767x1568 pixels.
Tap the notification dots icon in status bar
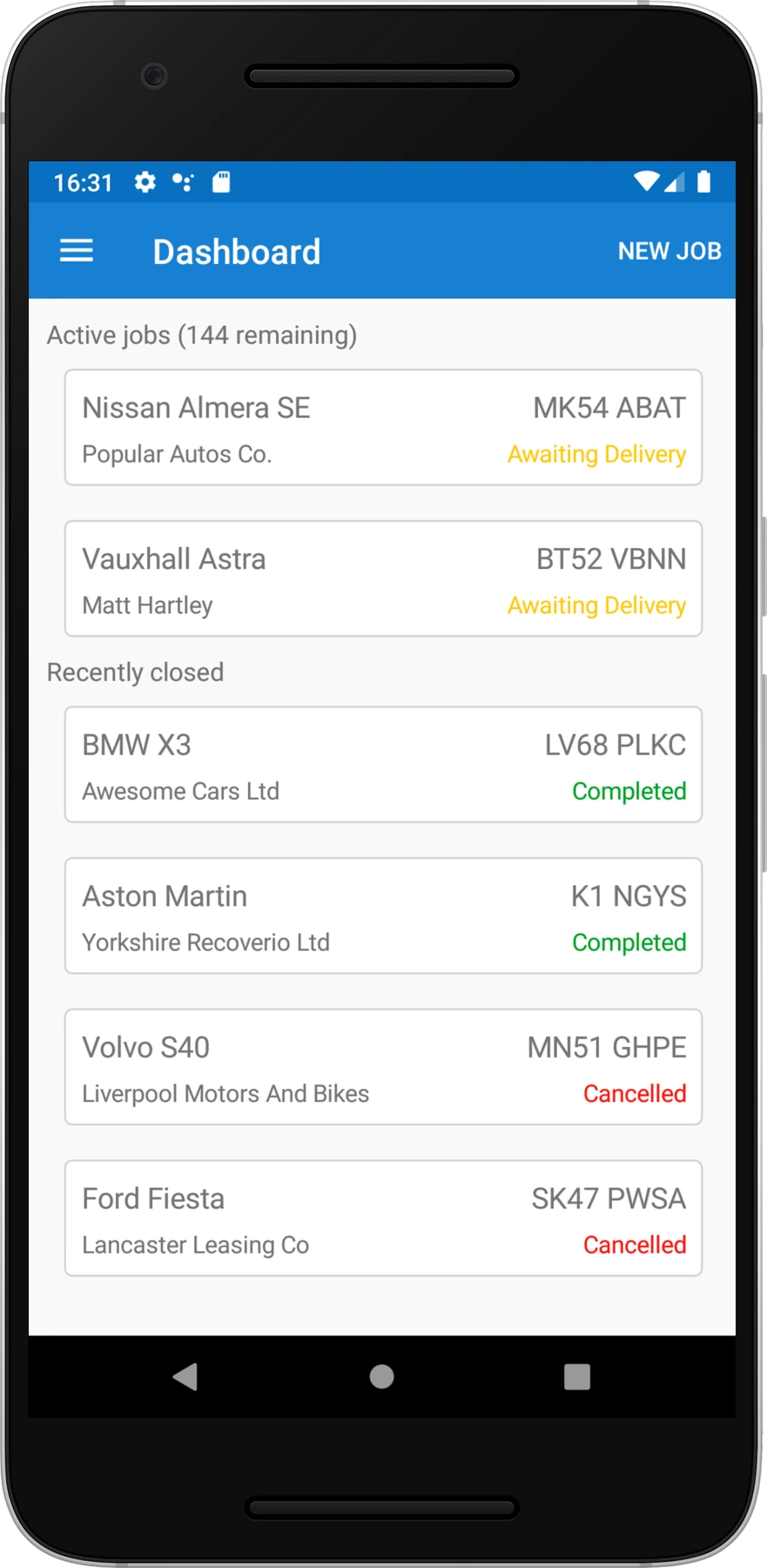[181, 183]
